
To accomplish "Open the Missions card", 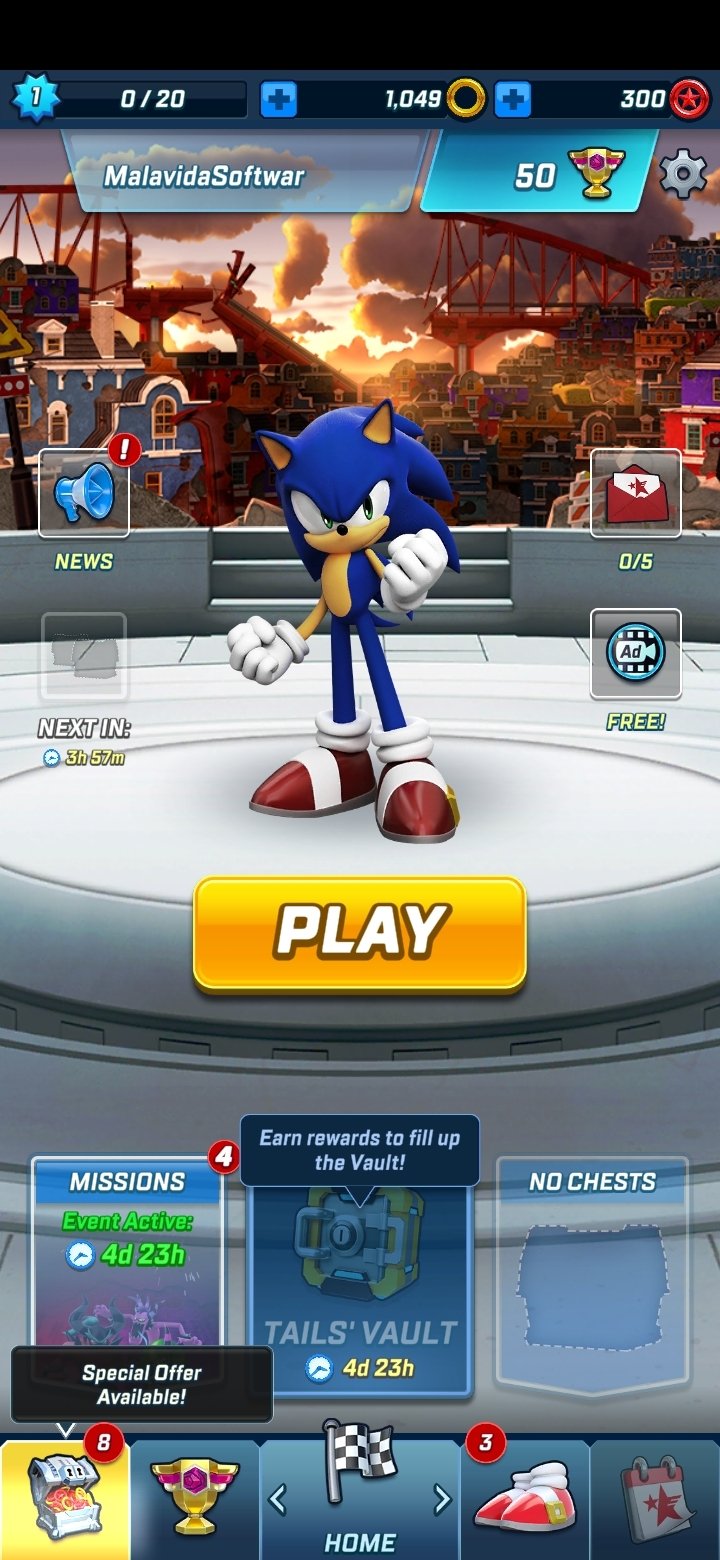I will click(x=127, y=1260).
